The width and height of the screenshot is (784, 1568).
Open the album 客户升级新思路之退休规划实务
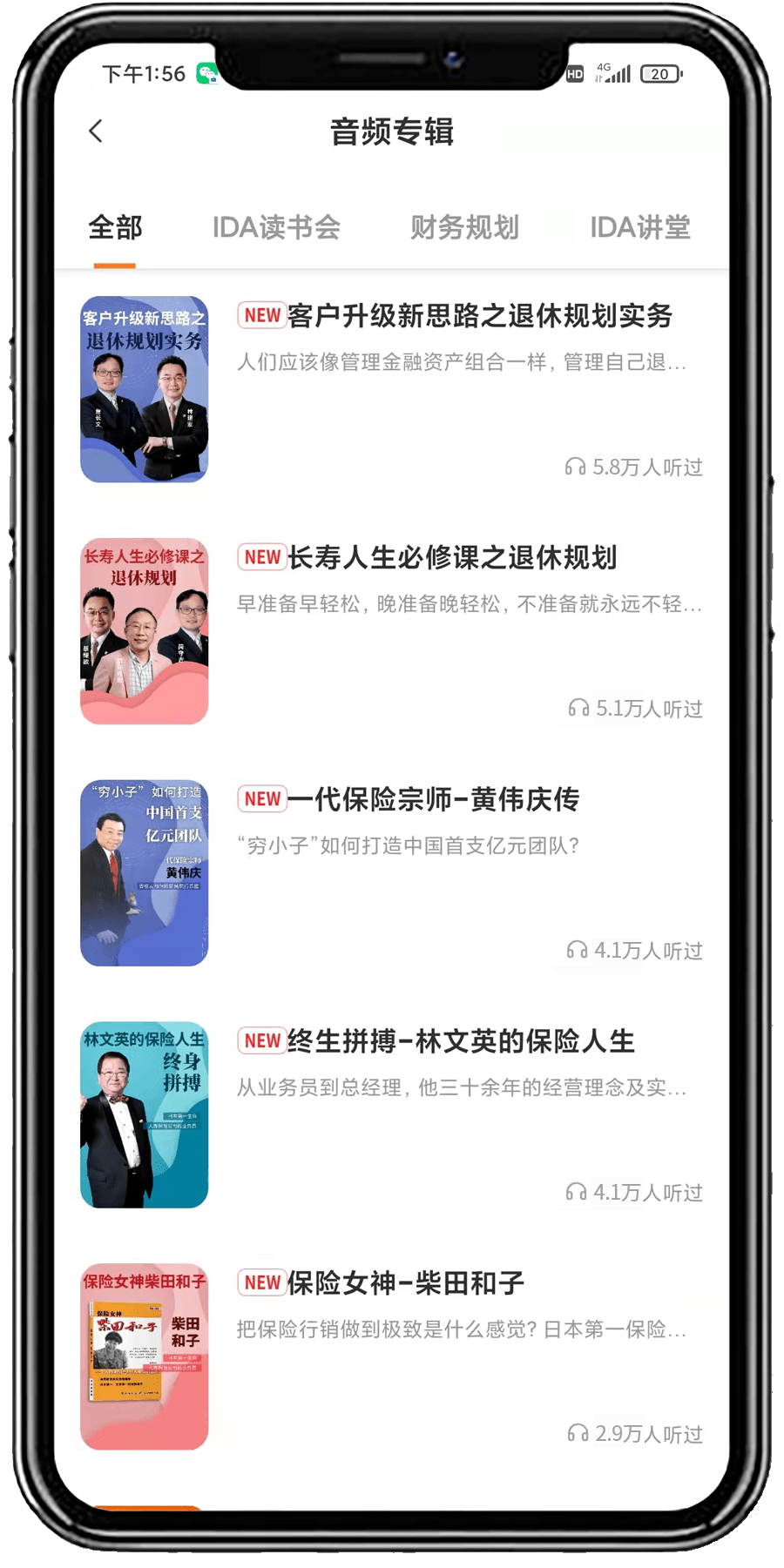click(x=392, y=389)
